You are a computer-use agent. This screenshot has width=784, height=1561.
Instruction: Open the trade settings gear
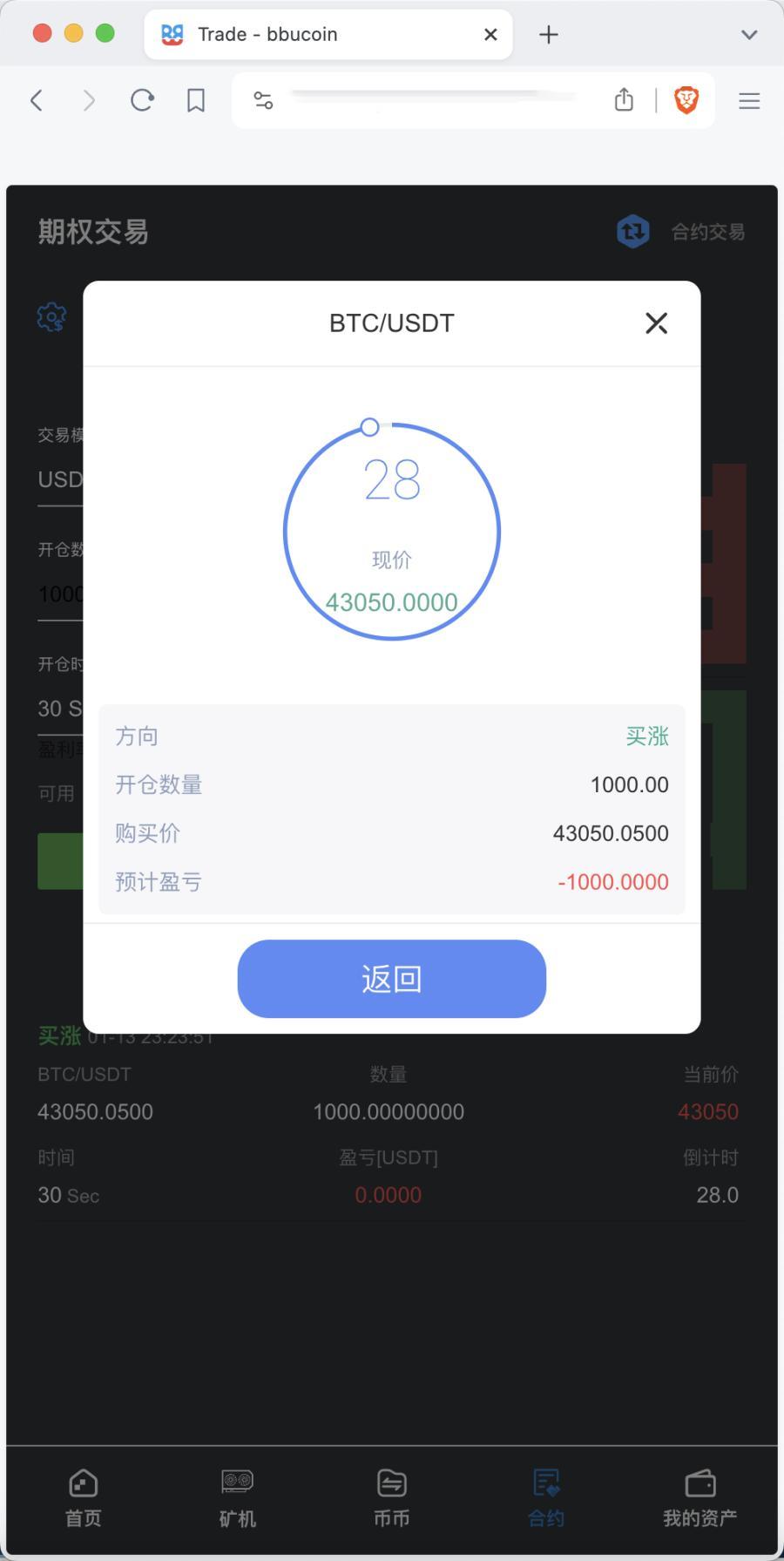[52, 316]
